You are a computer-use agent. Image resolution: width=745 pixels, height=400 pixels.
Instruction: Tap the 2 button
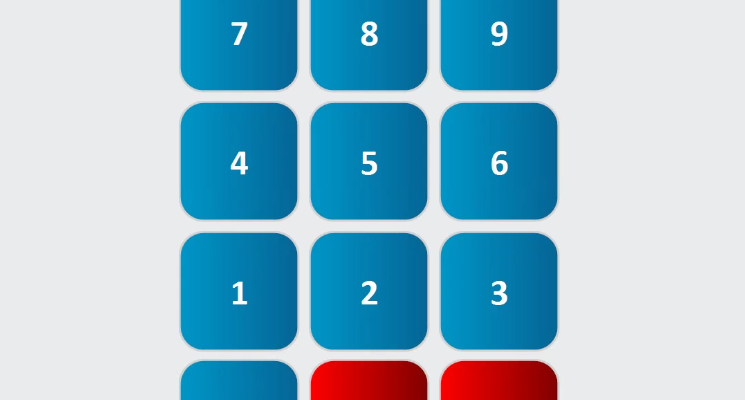(x=369, y=292)
